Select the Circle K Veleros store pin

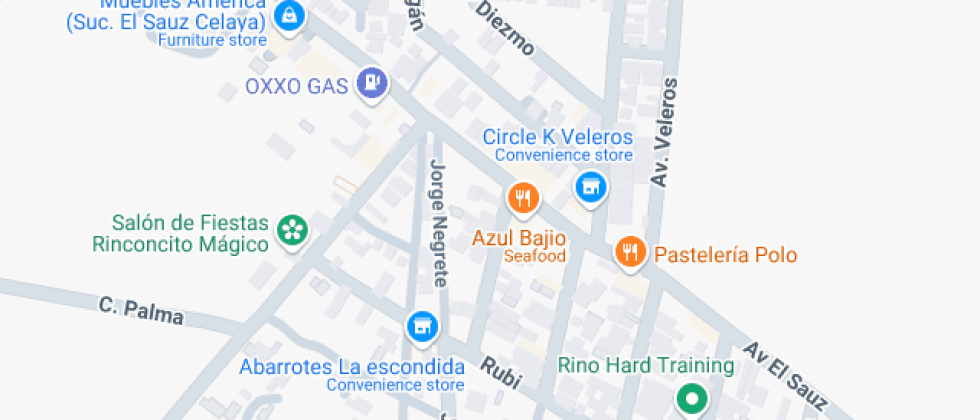591,186
